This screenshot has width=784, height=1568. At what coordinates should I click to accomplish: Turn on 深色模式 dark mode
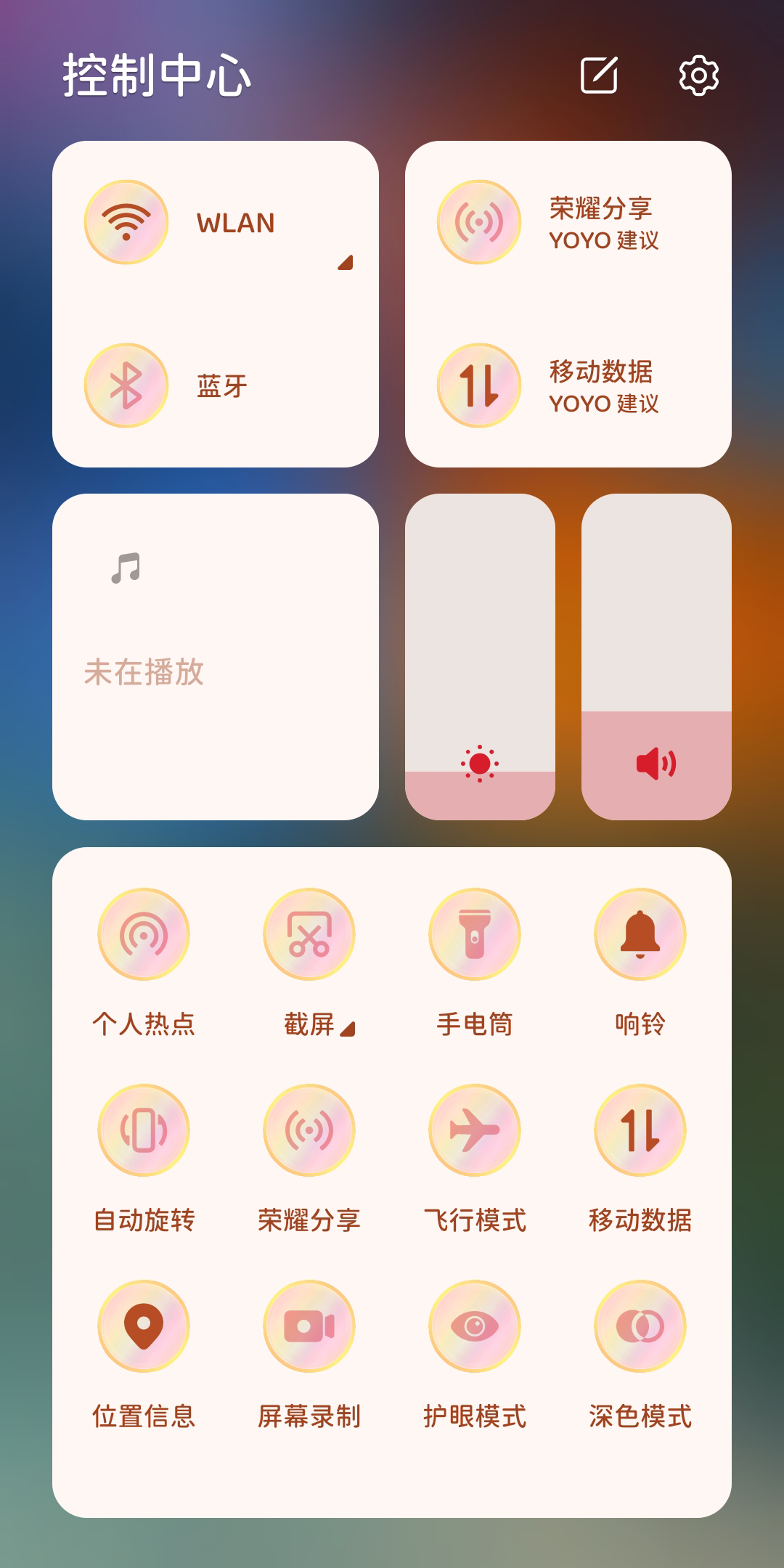(640, 1326)
